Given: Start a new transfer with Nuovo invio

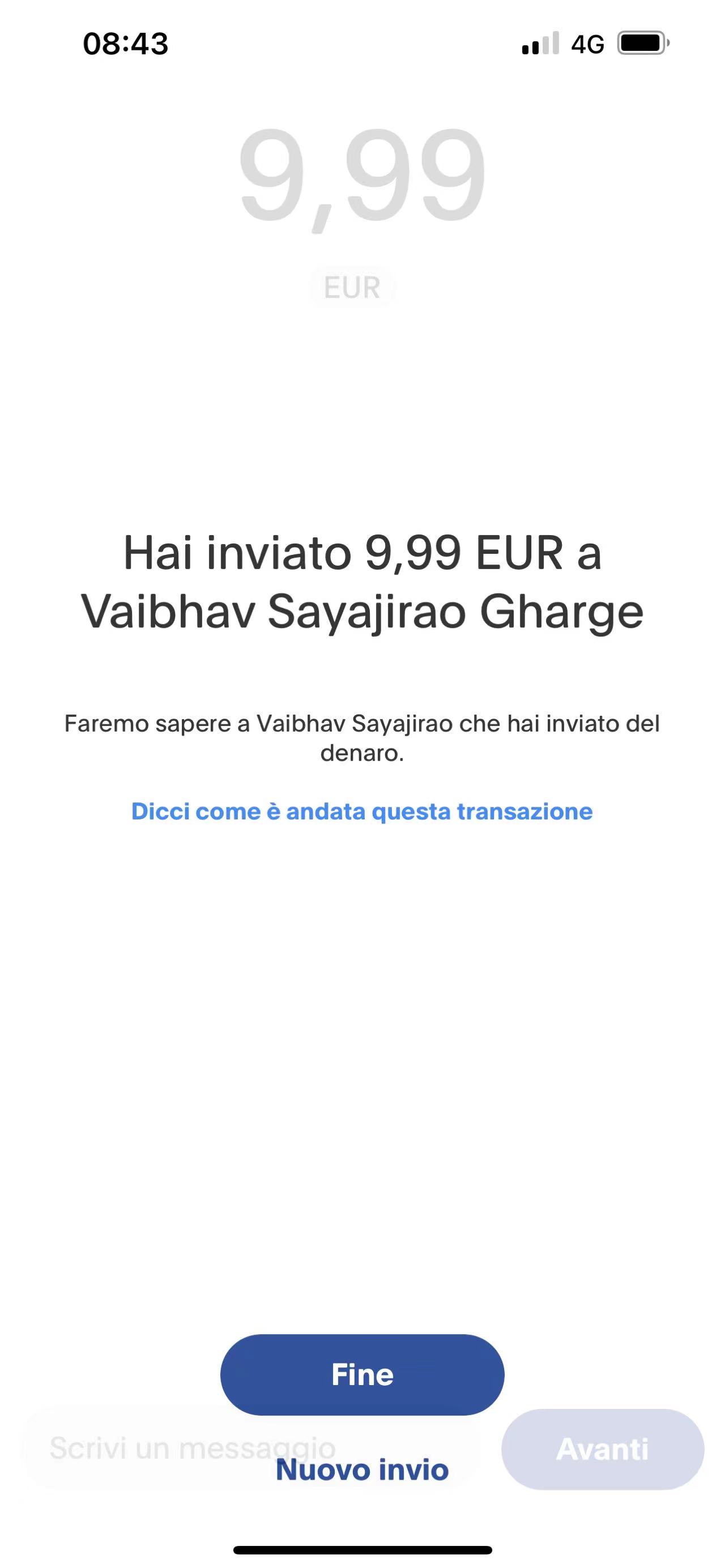Looking at the screenshot, I should click(362, 1469).
